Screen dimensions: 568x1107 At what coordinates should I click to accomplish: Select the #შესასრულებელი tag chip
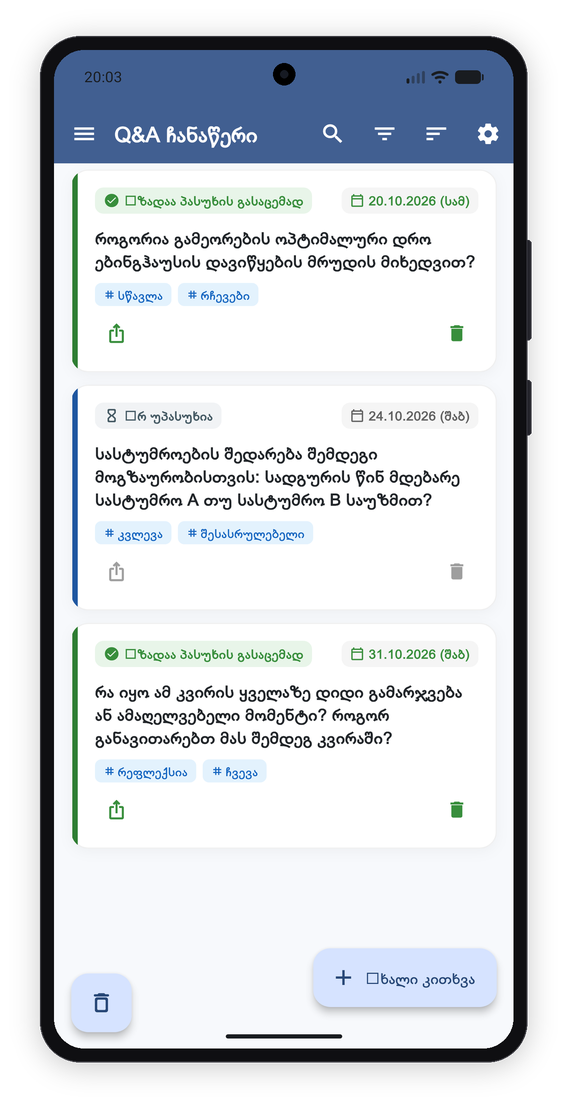point(246,533)
